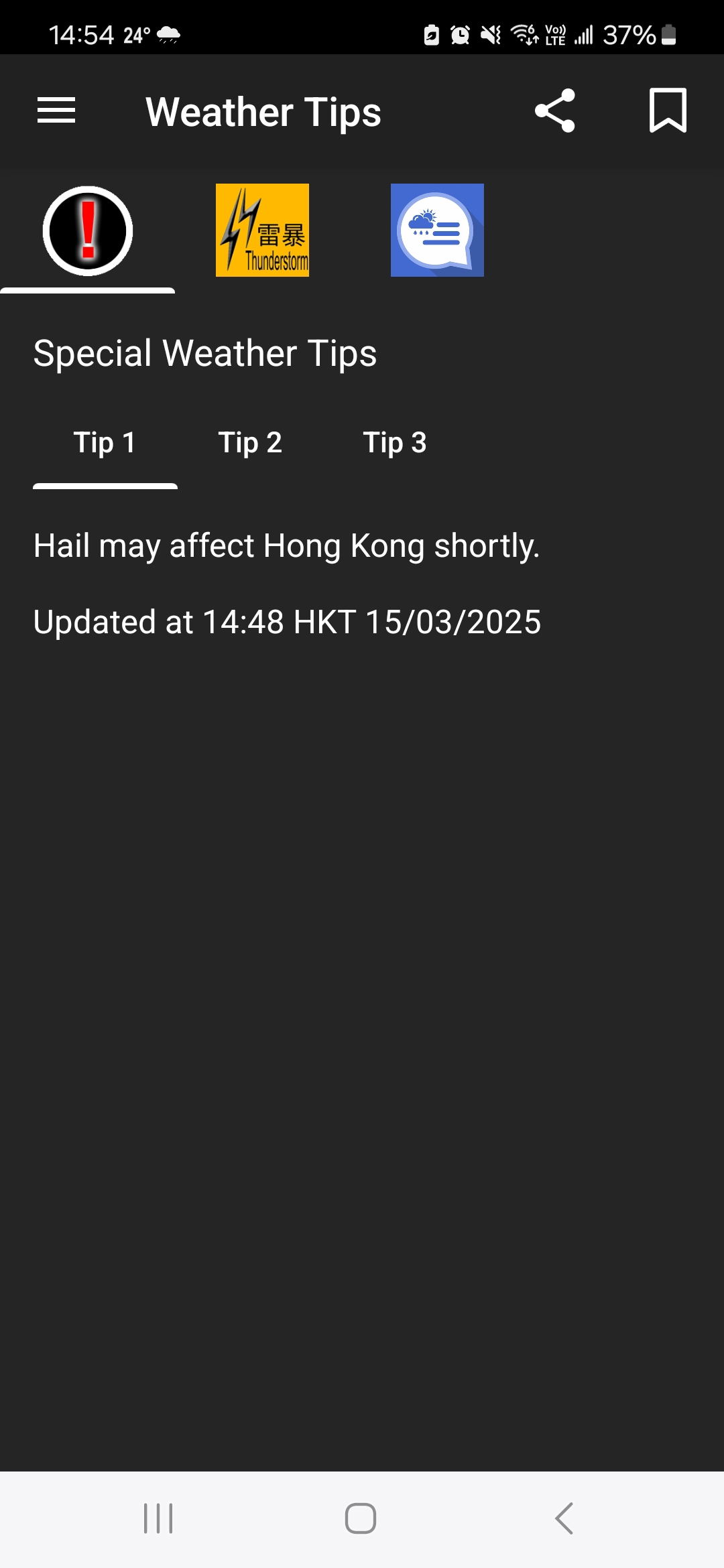The width and height of the screenshot is (724, 1568).
Task: Open the hamburger drawer menu
Action: tap(56, 111)
